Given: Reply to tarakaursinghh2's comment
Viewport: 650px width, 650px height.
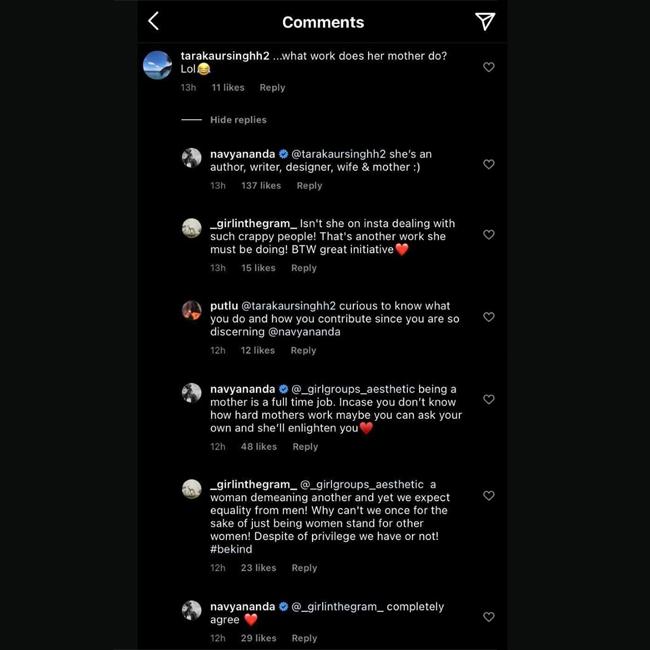Looking at the screenshot, I should [272, 88].
